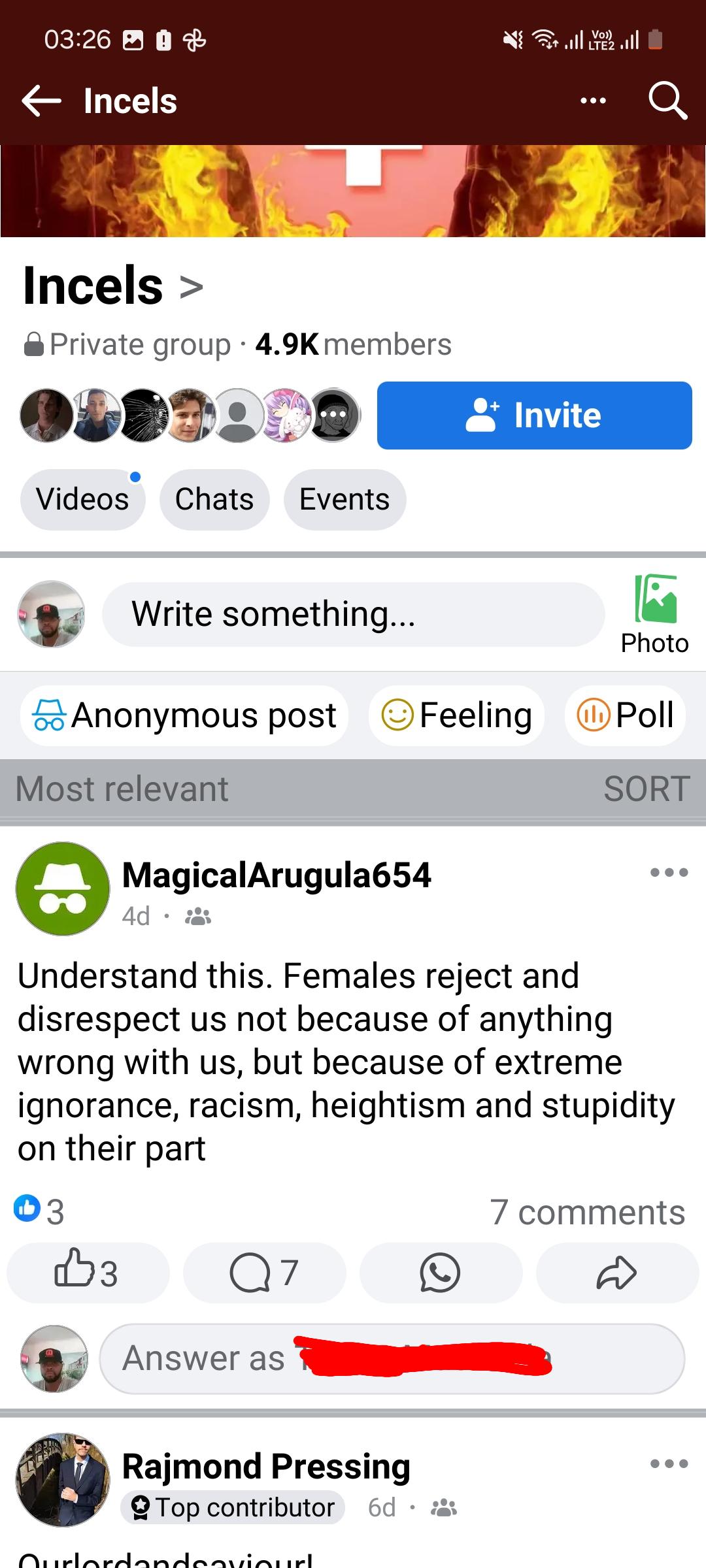Open the 7 comments on MagicalArugula654's post
Image resolution: width=706 pixels, height=1568 pixels.
click(587, 1213)
